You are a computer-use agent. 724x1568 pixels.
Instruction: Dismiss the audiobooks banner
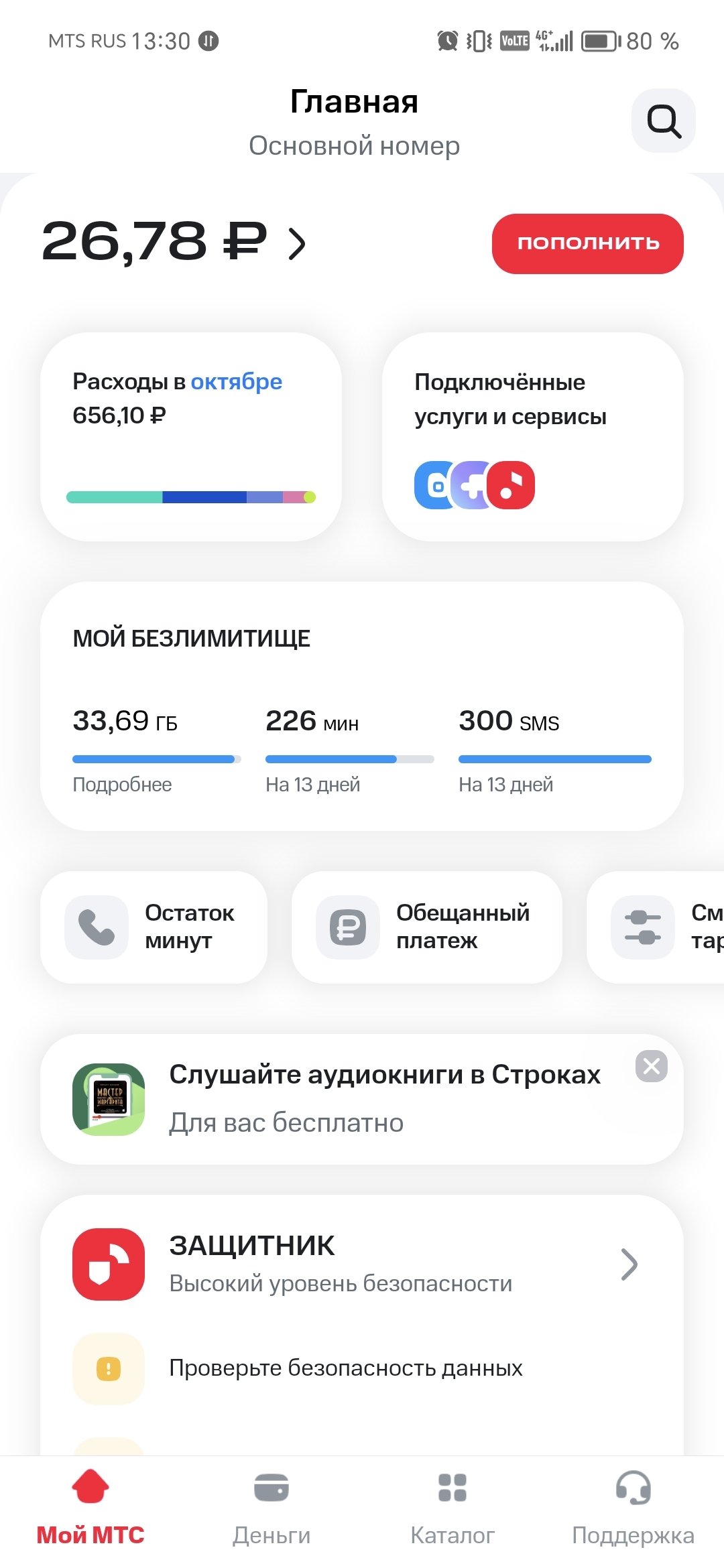click(x=651, y=1066)
